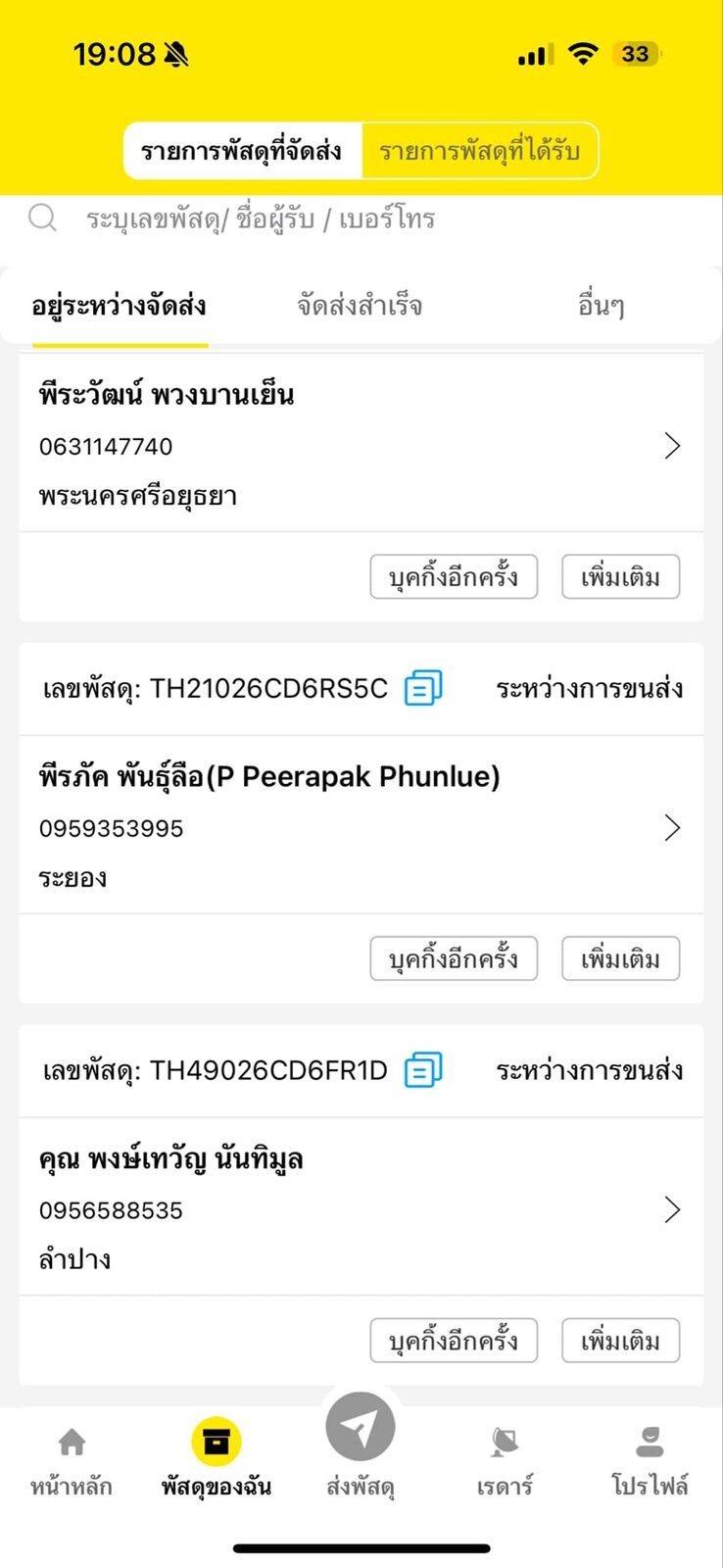Copy tracking number TH49026CD6FR1D
The height and width of the screenshot is (1568, 723).
point(423,1070)
